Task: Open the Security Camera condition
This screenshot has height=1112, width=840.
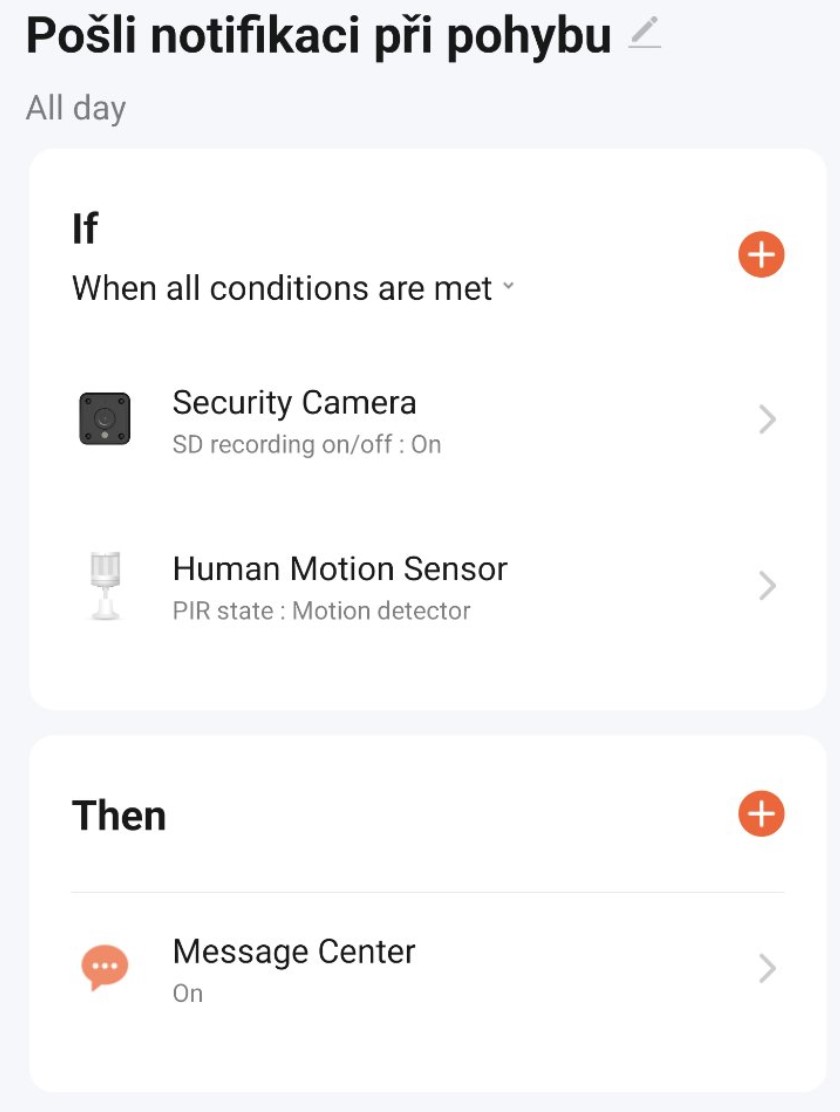Action: pos(428,420)
